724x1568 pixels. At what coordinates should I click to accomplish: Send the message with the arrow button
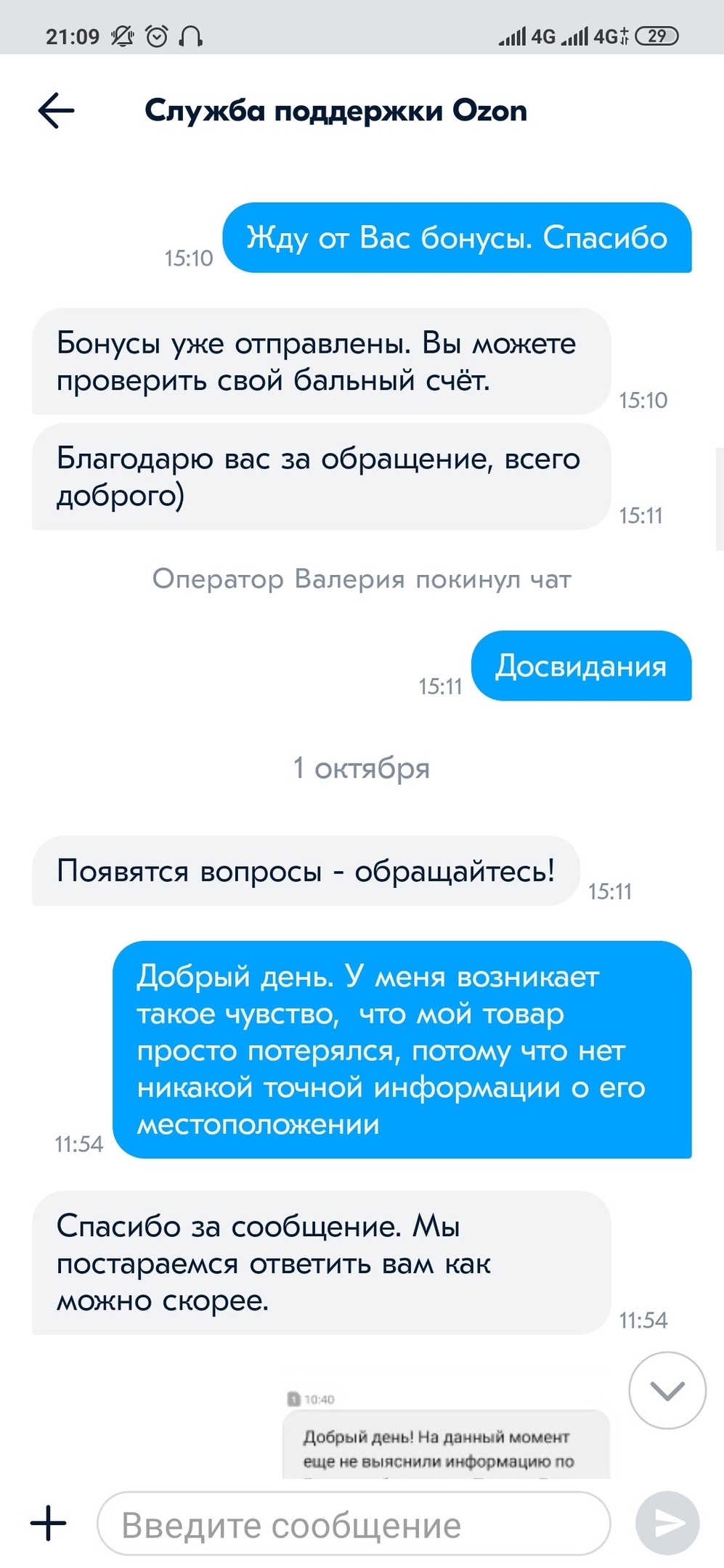pos(667,1523)
